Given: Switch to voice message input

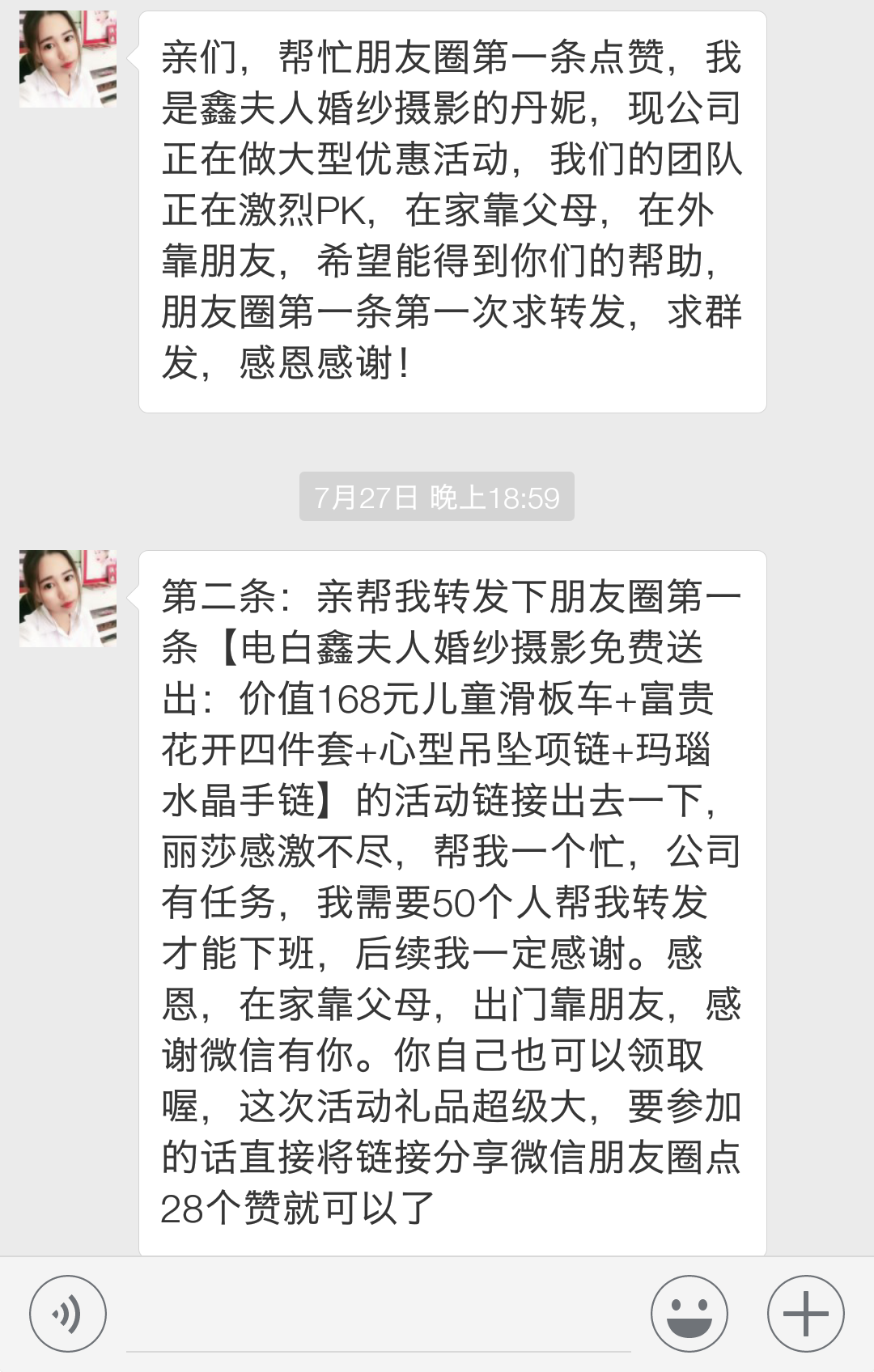Looking at the screenshot, I should click(68, 1314).
